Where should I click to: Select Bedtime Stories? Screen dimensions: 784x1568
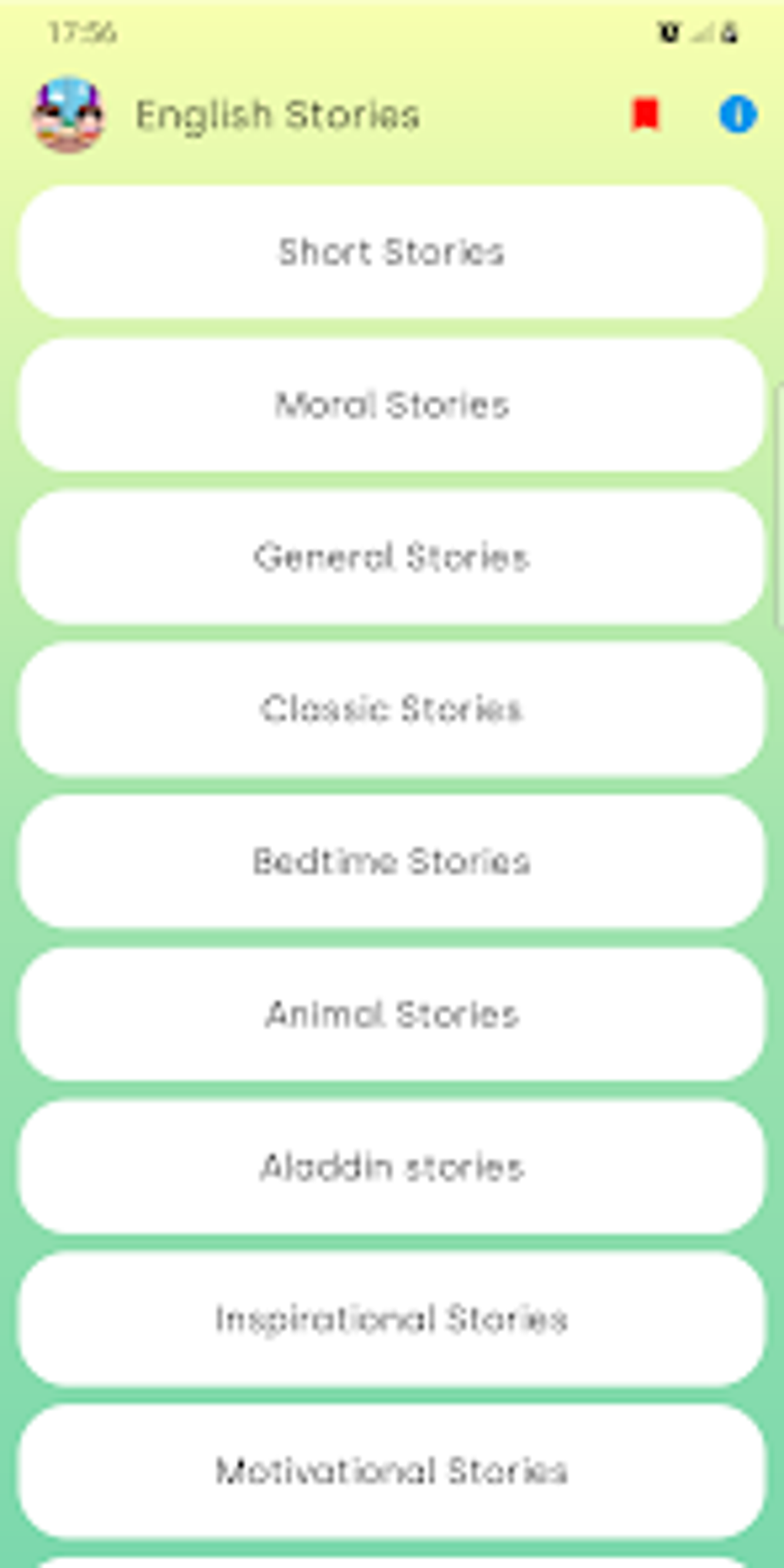point(391,862)
